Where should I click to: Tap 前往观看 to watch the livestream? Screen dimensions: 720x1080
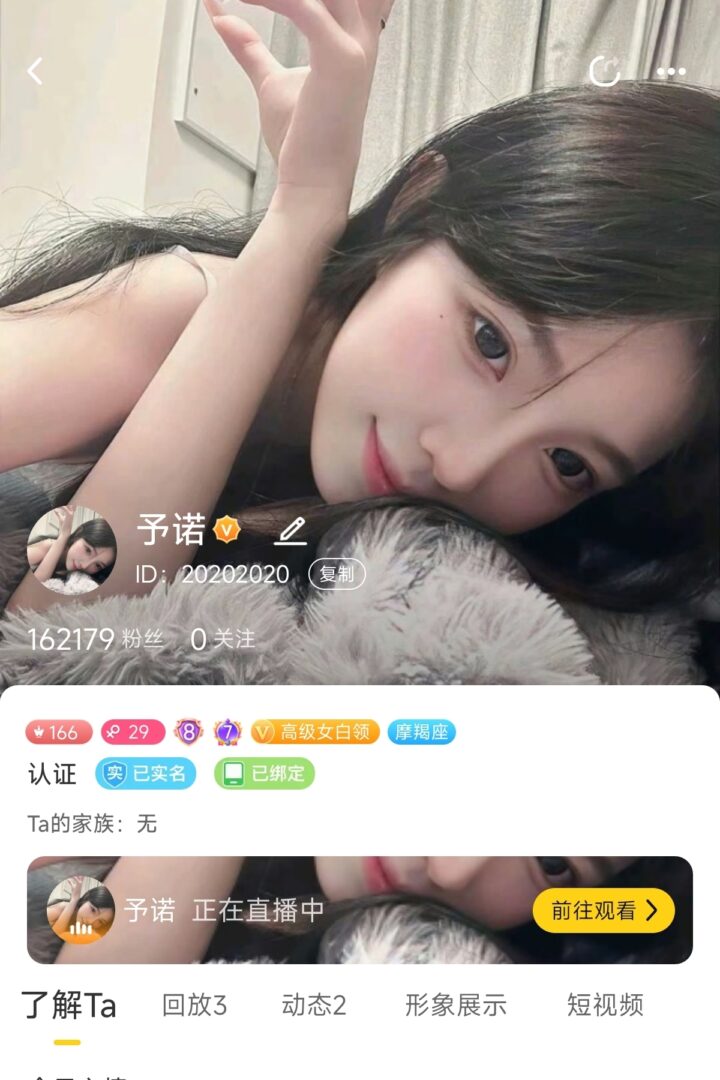tap(603, 910)
